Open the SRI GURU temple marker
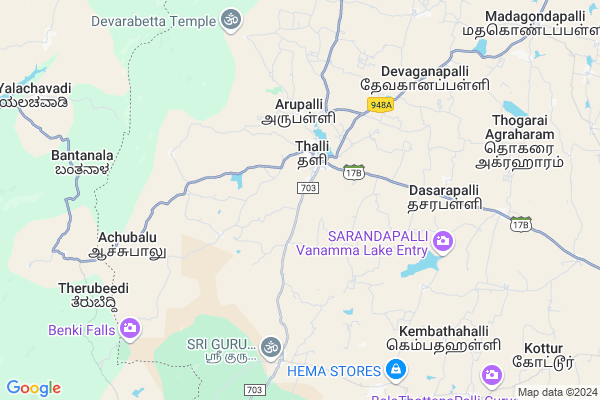Image resolution: width=600 pixels, height=400 pixels. tap(271, 347)
